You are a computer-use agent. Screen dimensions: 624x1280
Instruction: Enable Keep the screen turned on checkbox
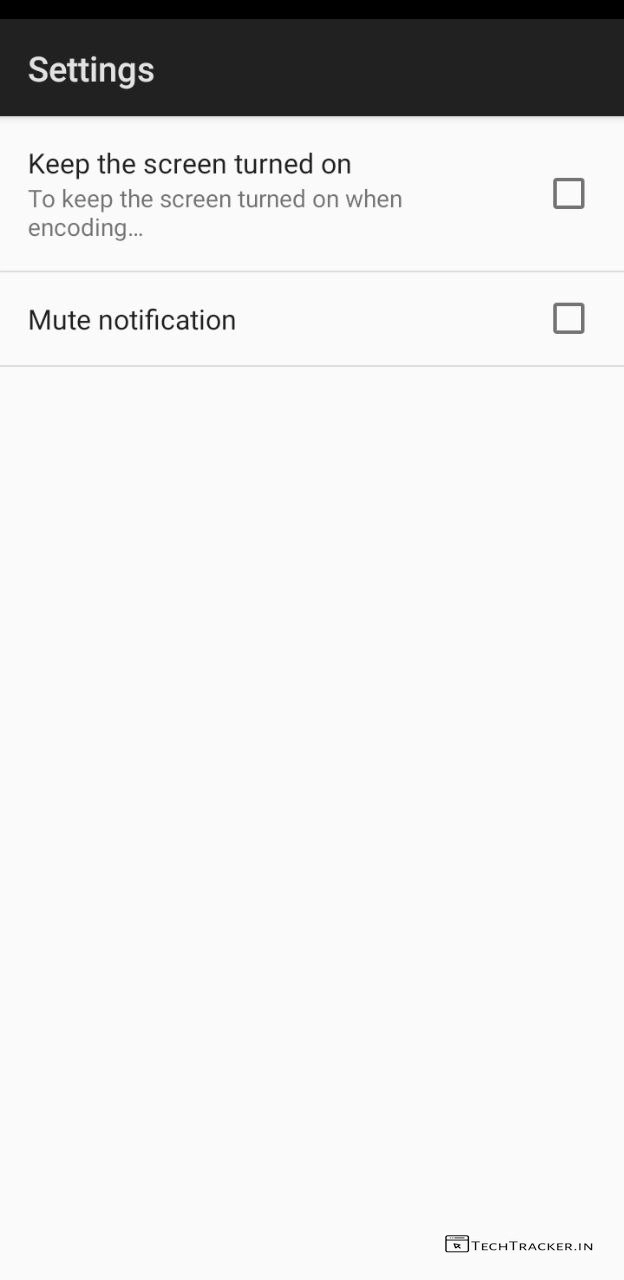pyautogui.click(x=568, y=193)
